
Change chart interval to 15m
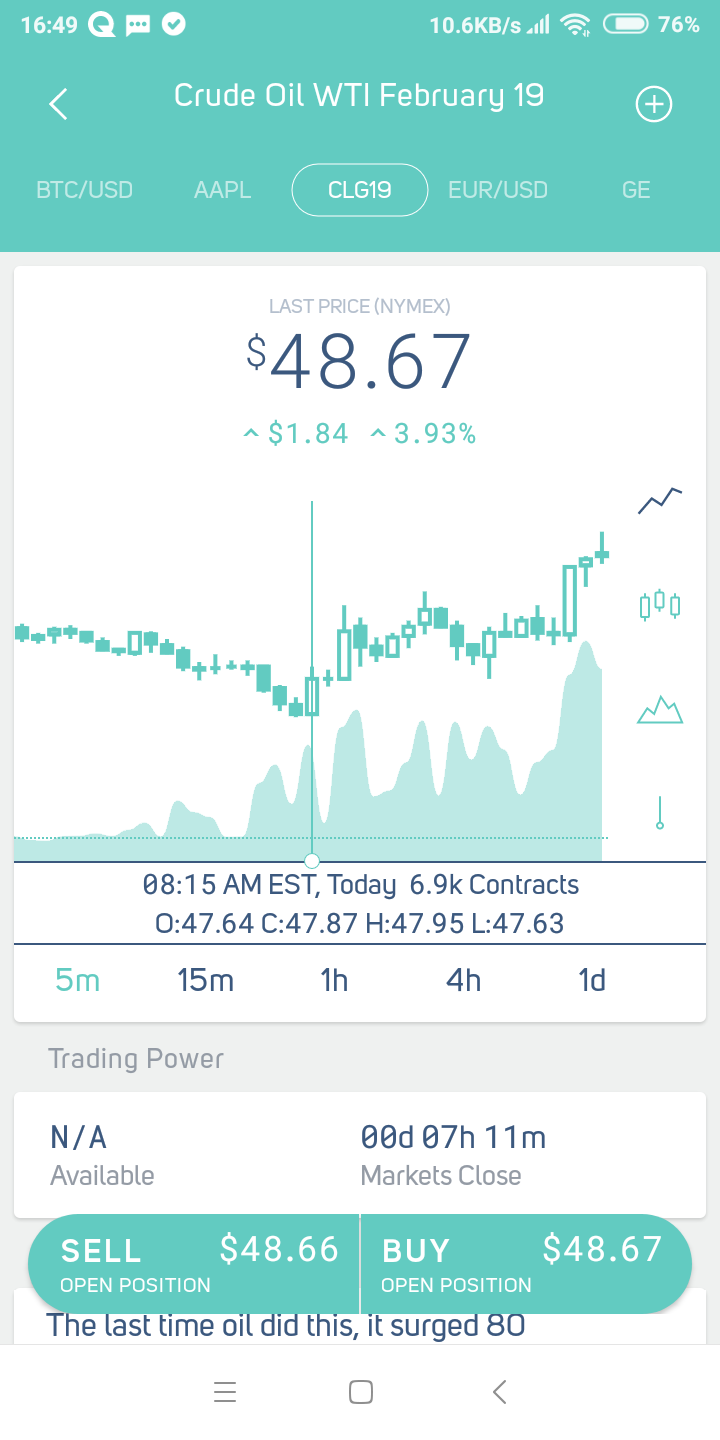[x=206, y=980]
